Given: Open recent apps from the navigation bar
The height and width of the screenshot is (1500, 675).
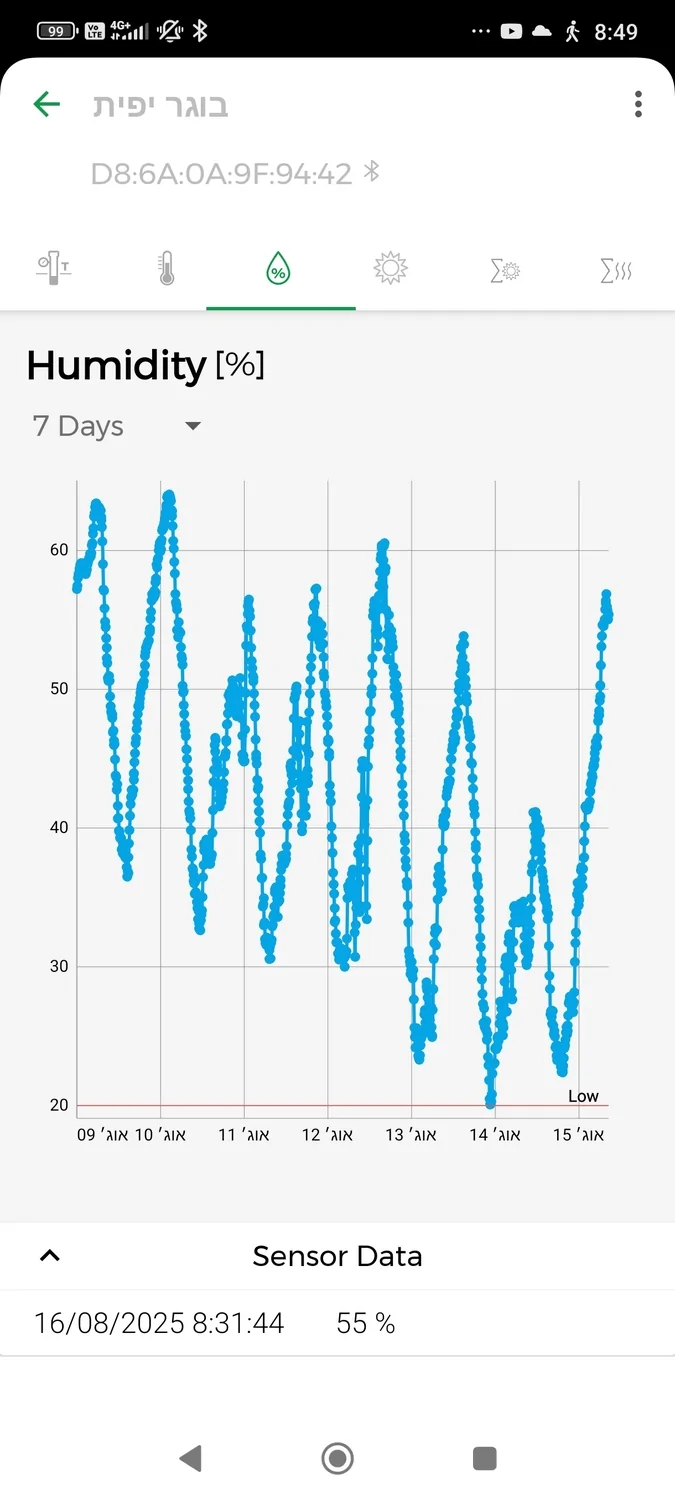Looking at the screenshot, I should pos(485,1458).
